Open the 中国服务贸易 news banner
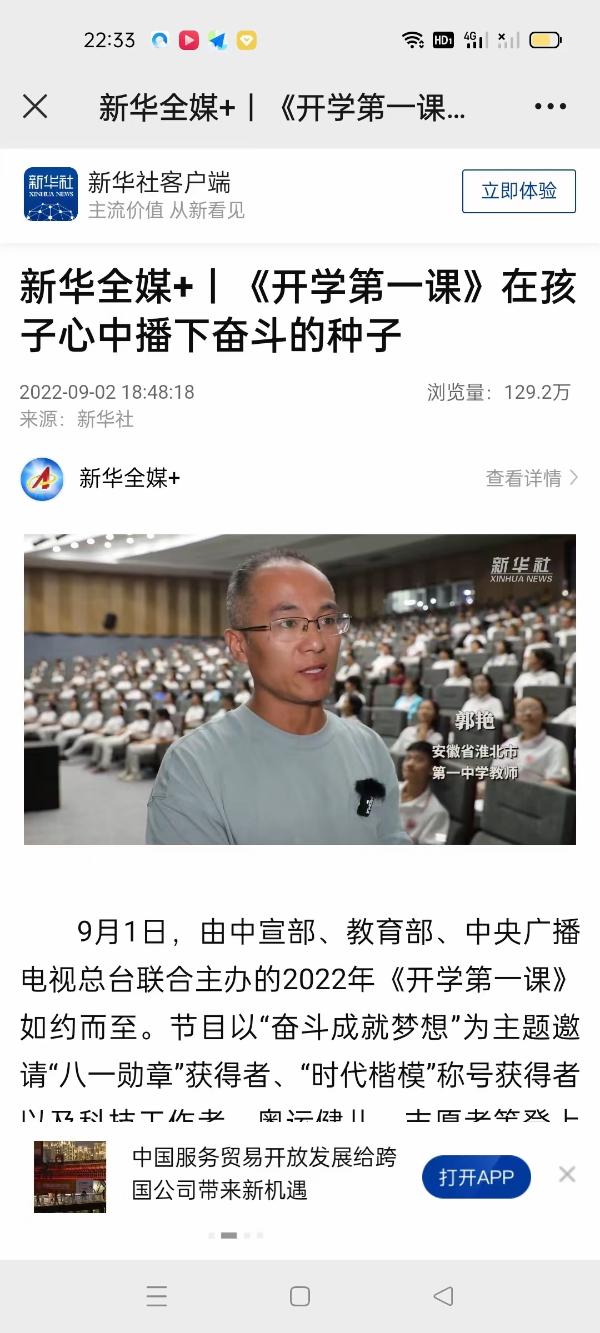Image resolution: width=600 pixels, height=1333 pixels. click(x=263, y=1174)
